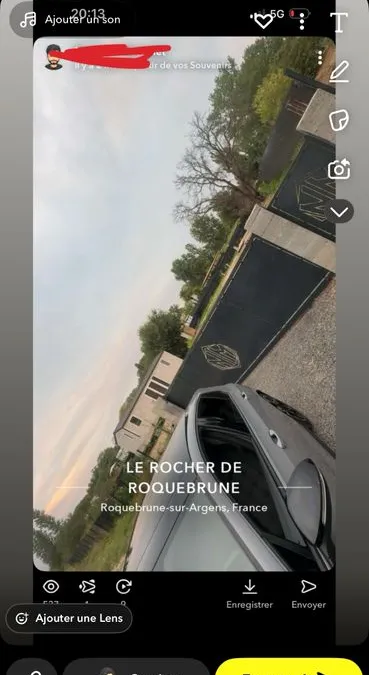This screenshot has height=675, width=369.
Task: View story viewers via eye icon
Action: pos(51,586)
